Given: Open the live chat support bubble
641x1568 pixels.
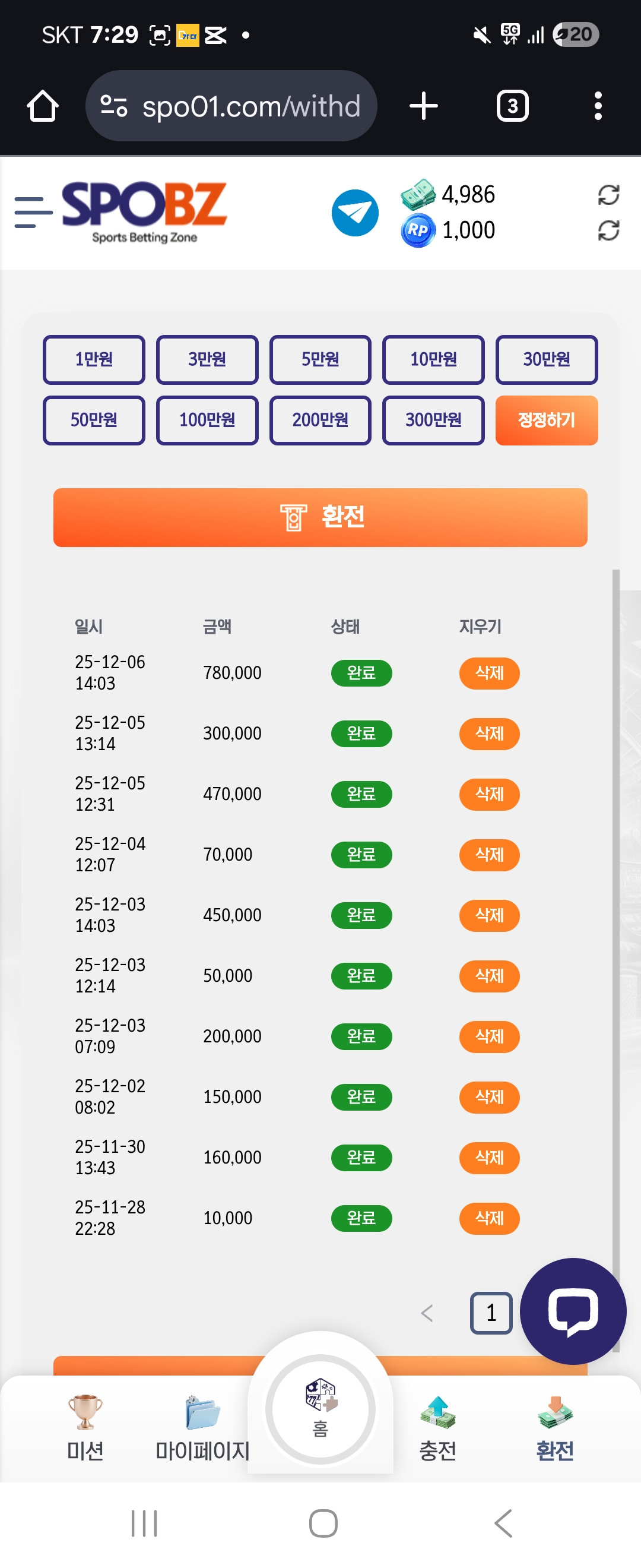Looking at the screenshot, I should coord(573,1310).
